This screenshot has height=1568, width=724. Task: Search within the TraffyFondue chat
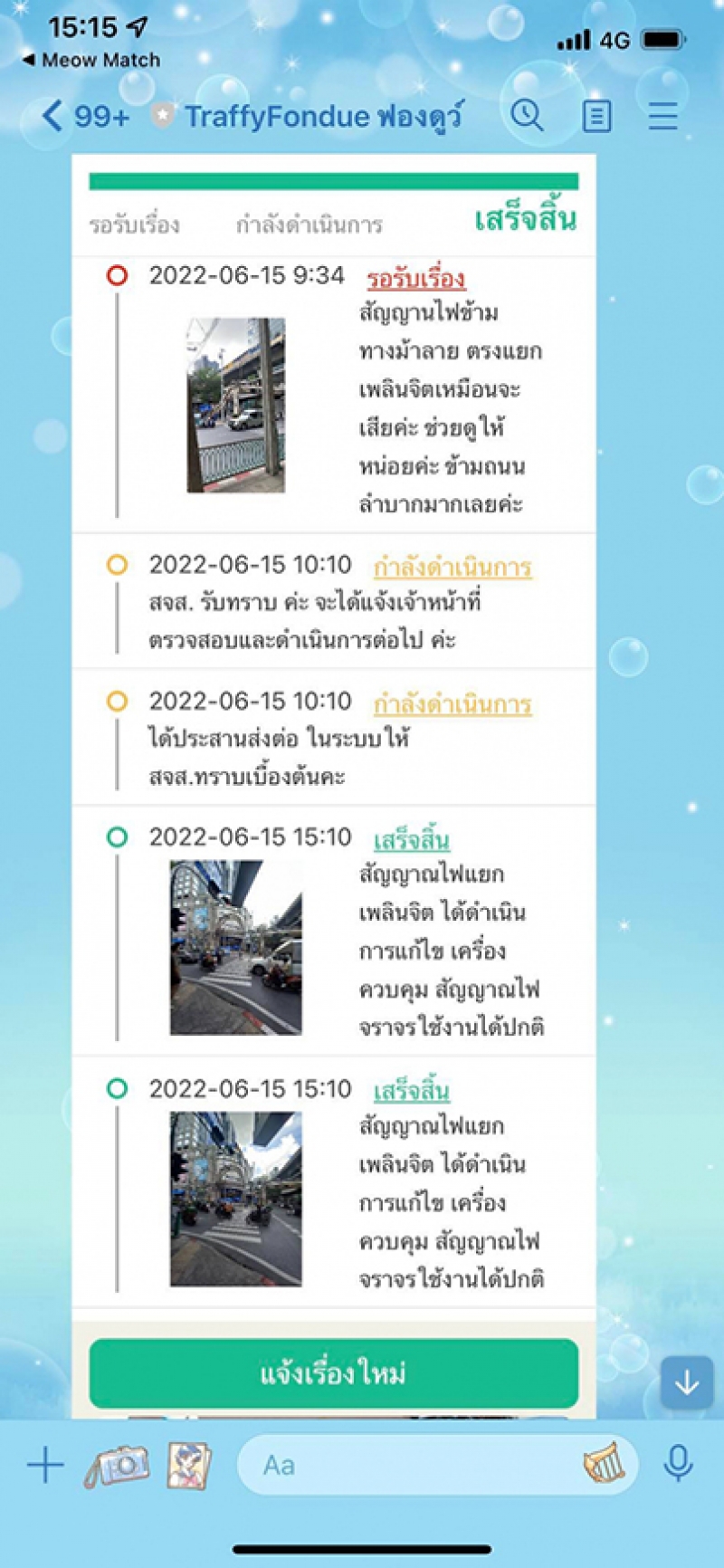(x=527, y=116)
